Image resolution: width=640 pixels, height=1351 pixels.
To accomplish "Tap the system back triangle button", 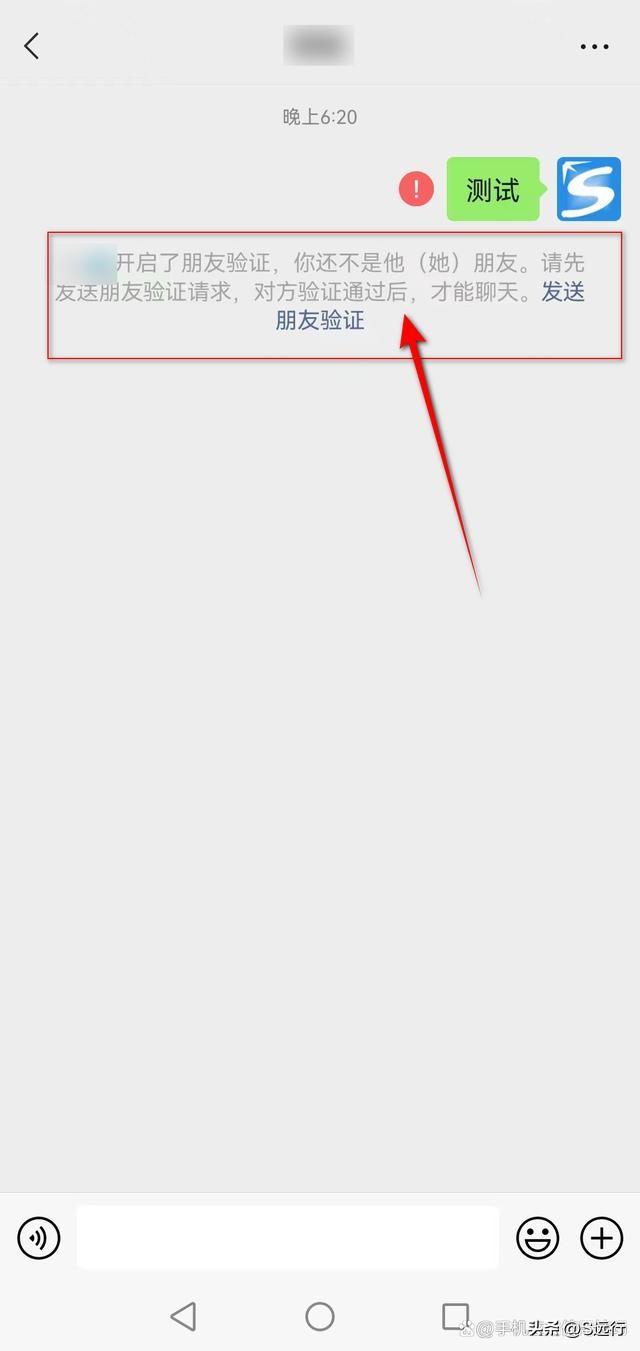I will coord(183,1316).
